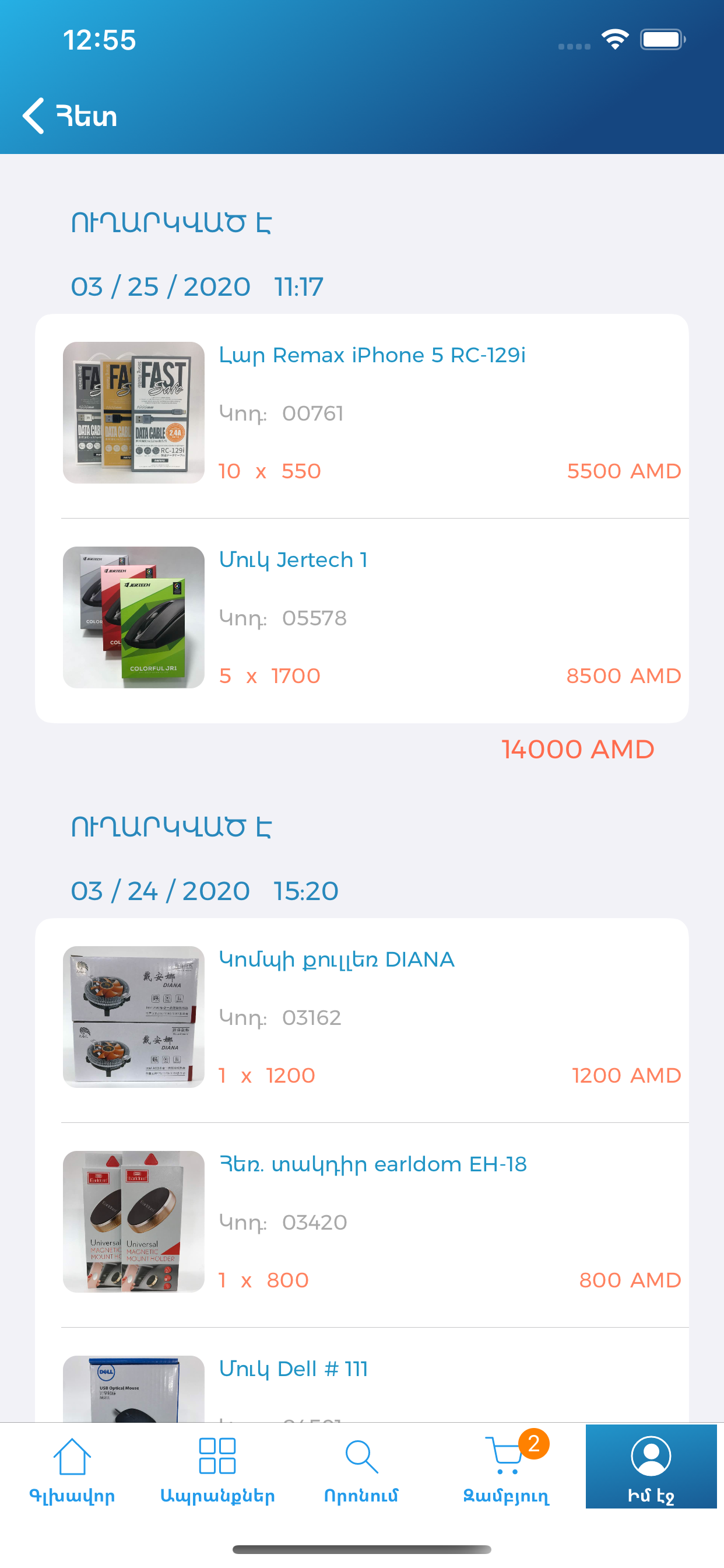Open the Հեռ. տակդիր earldom EH-18 item
This screenshot has height=1568, width=724.
coord(362,1224)
